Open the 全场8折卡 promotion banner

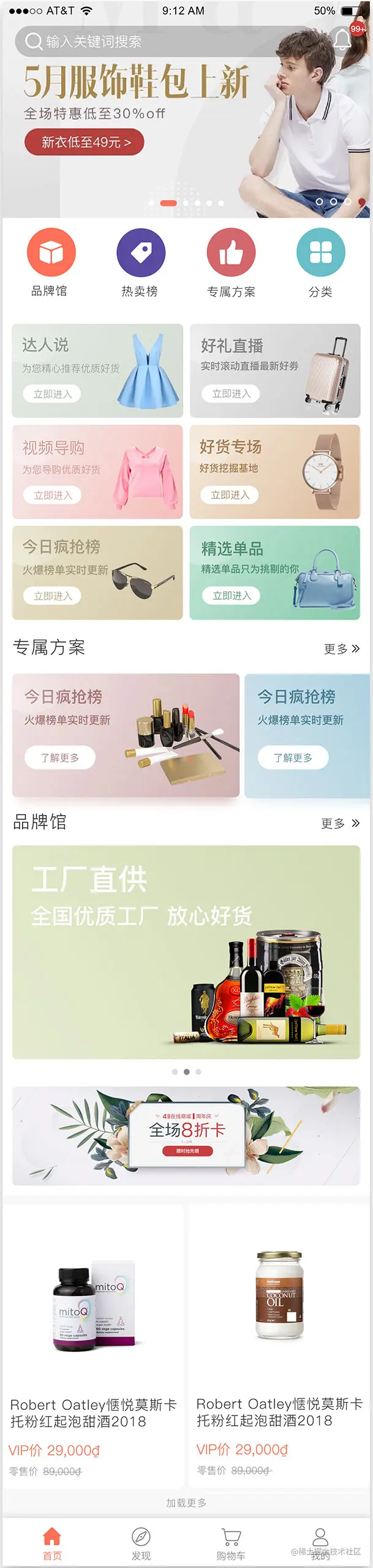click(186, 1135)
